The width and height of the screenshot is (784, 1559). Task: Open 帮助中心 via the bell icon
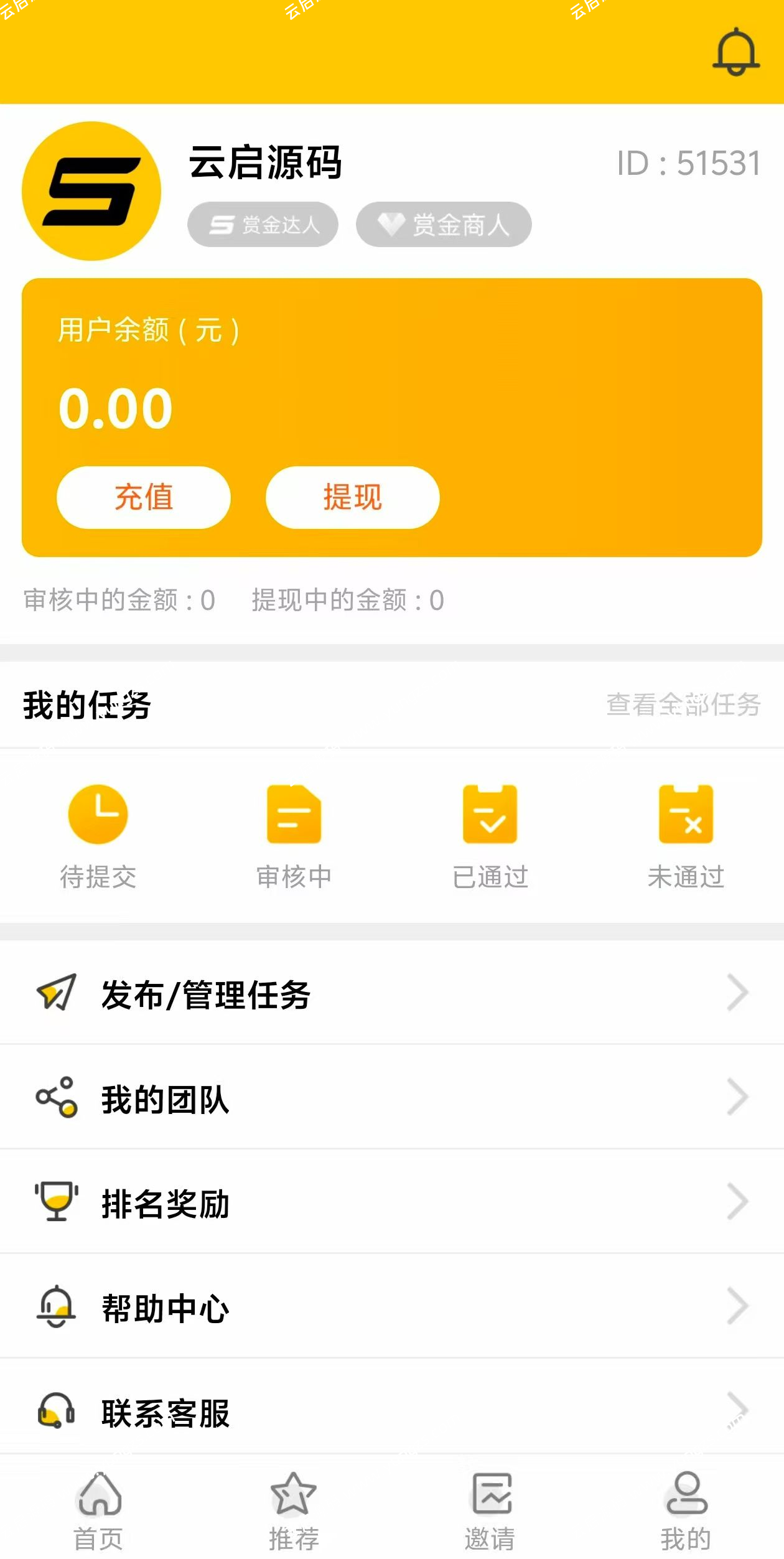55,1307
